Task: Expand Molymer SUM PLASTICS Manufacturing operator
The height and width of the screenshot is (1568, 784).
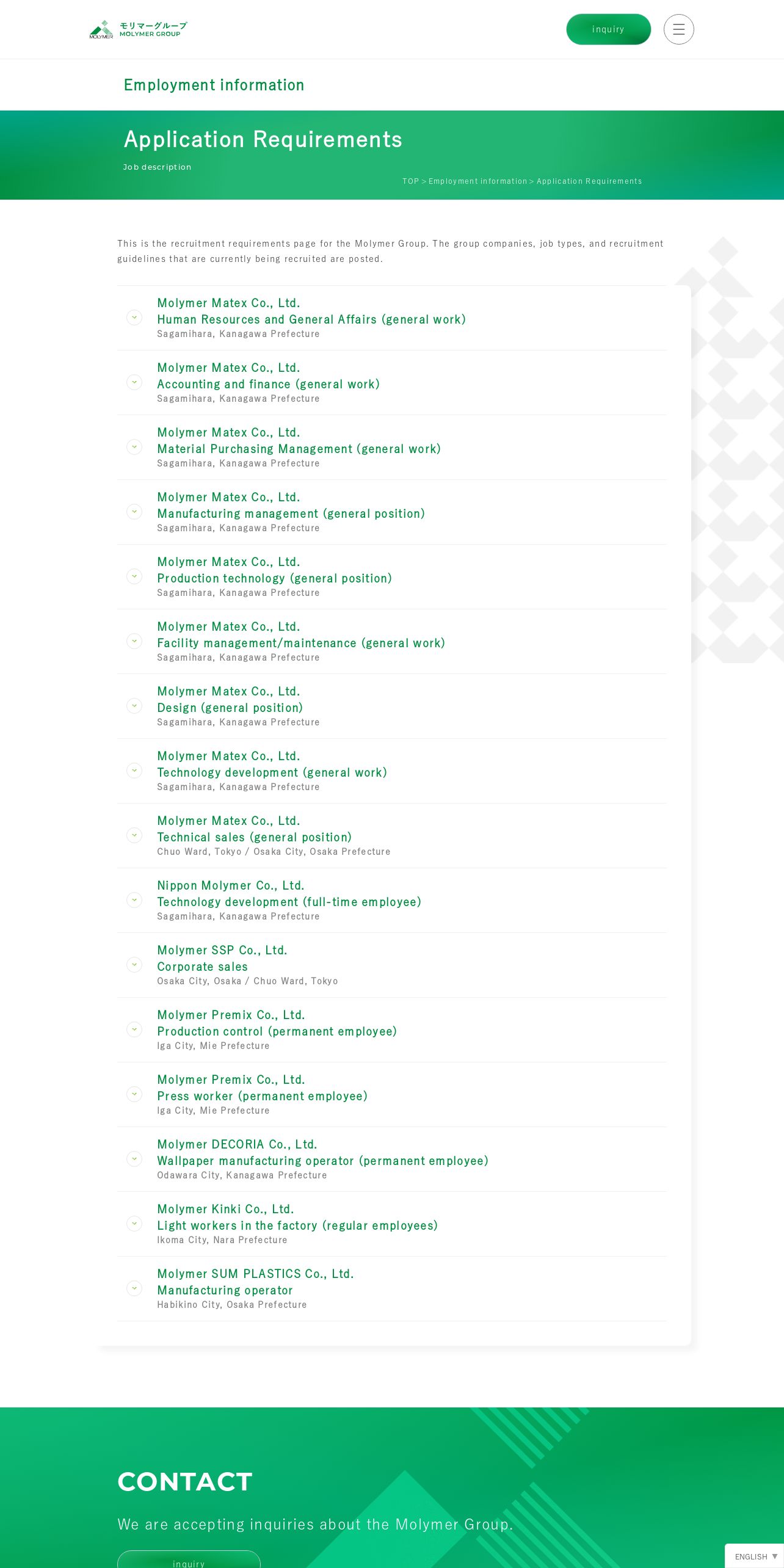Action: [x=391, y=1288]
